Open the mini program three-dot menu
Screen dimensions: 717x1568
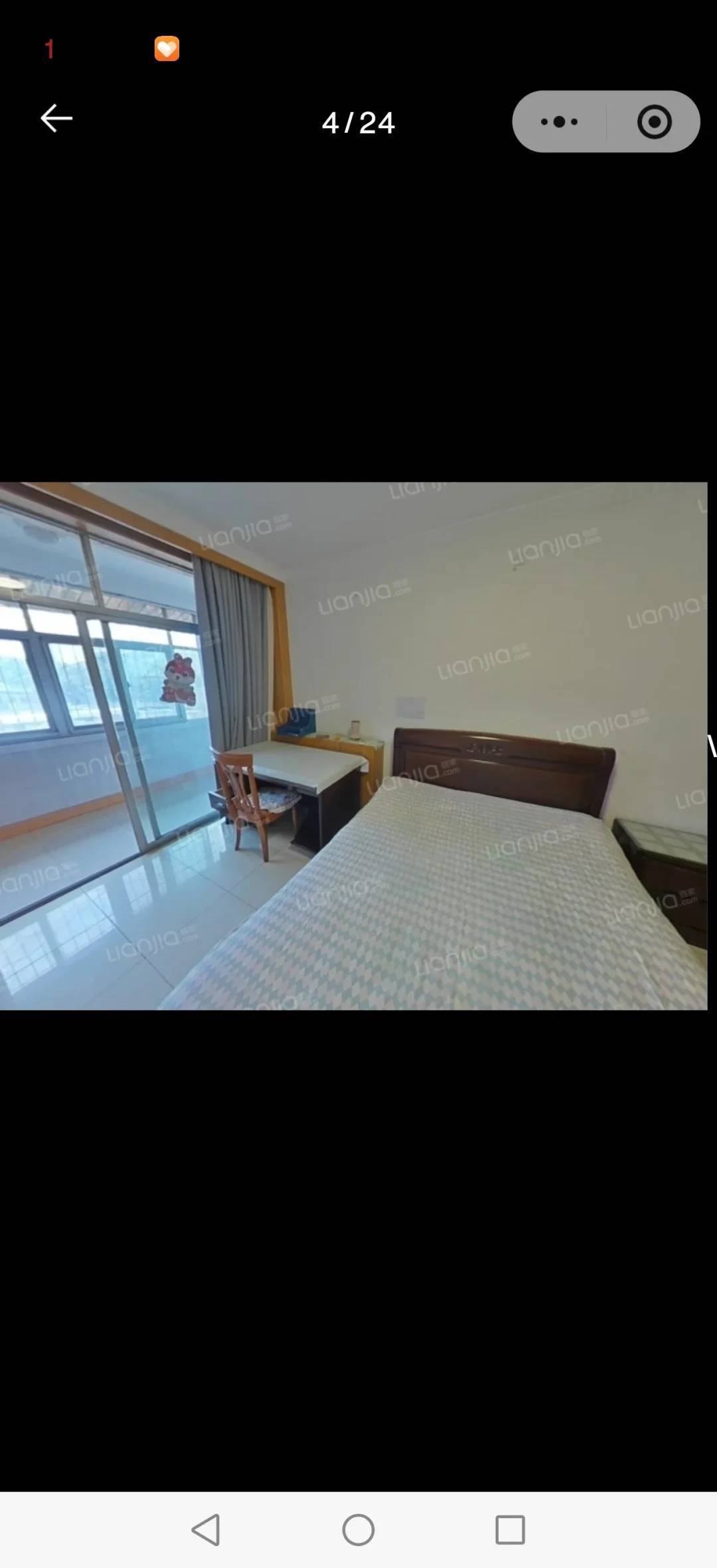coord(559,122)
